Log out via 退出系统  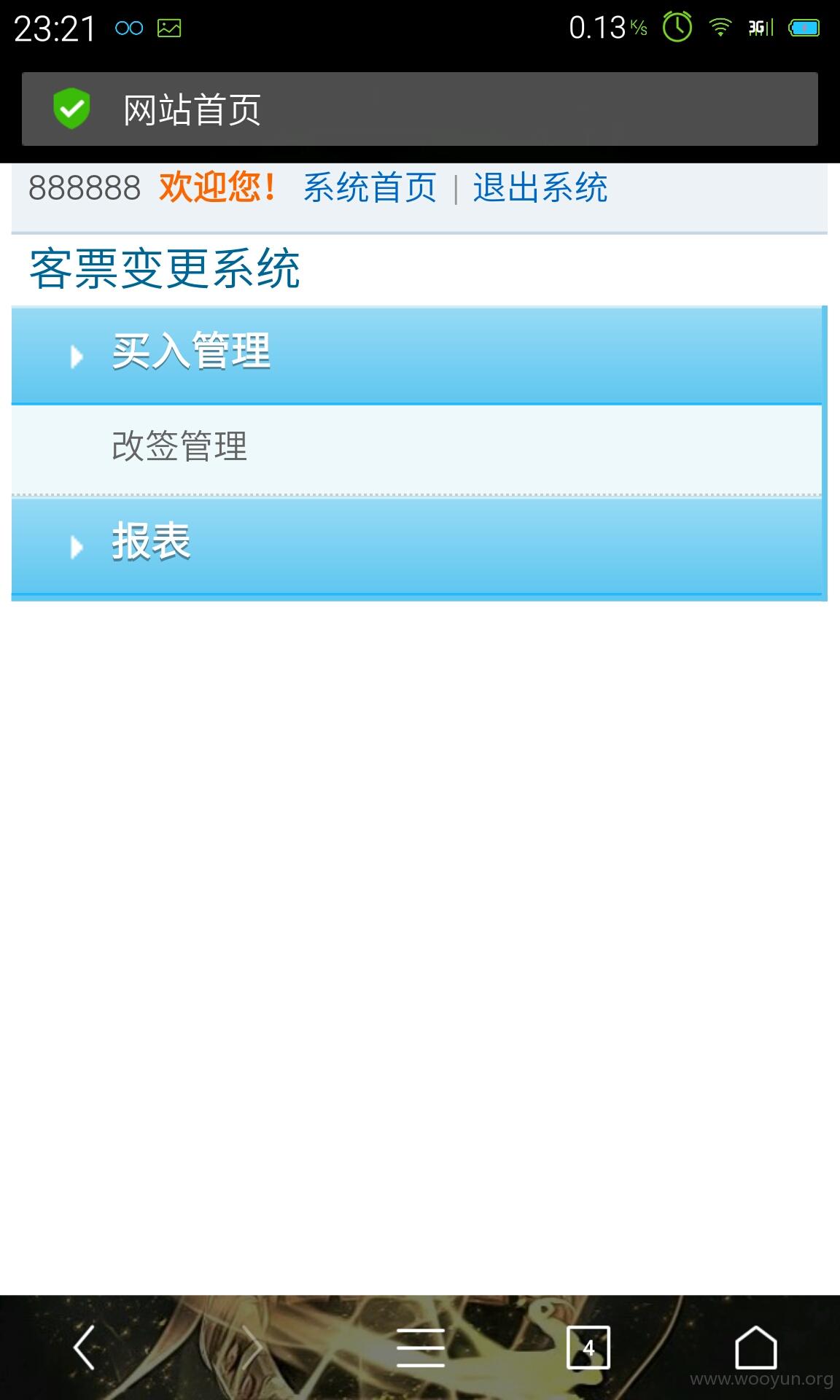pyautogui.click(x=540, y=188)
